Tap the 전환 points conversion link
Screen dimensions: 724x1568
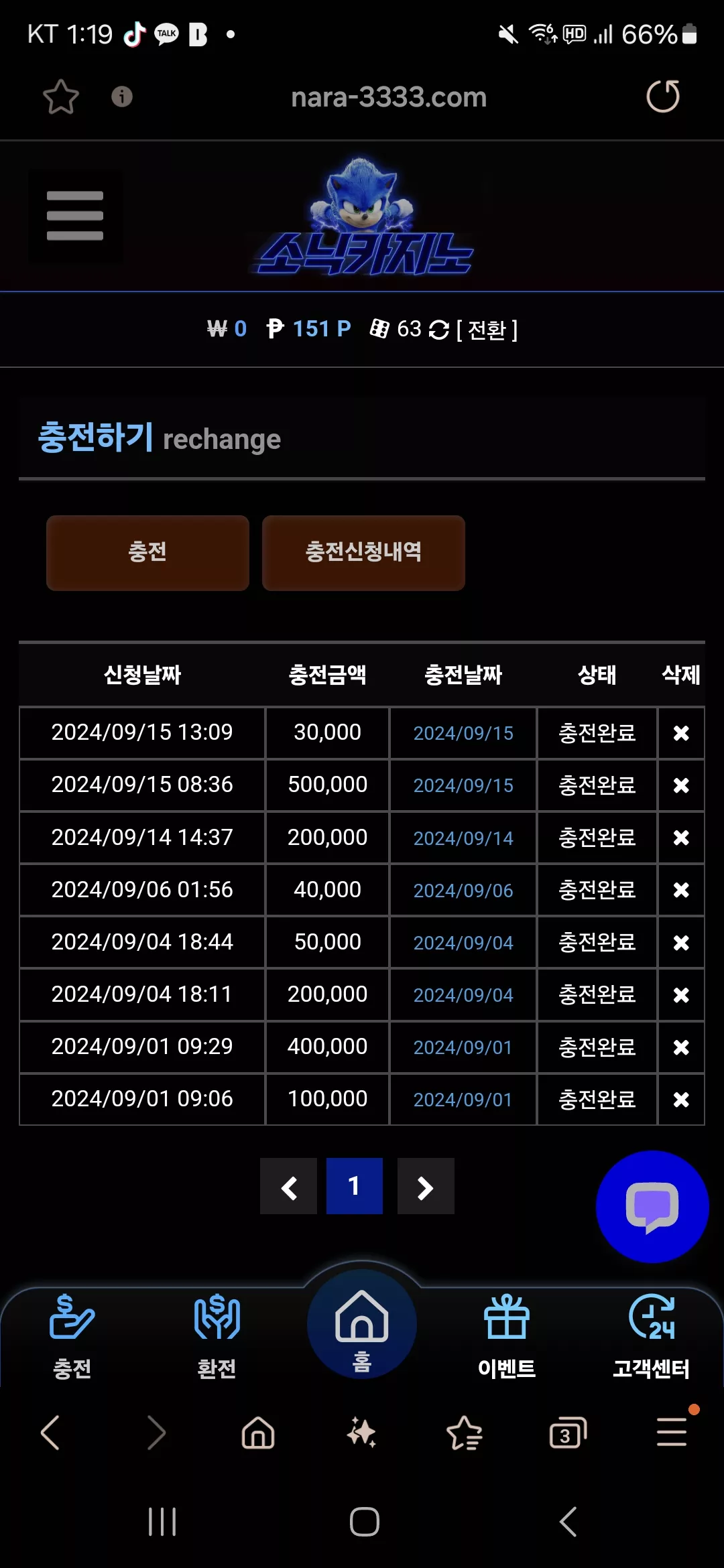[x=487, y=330]
